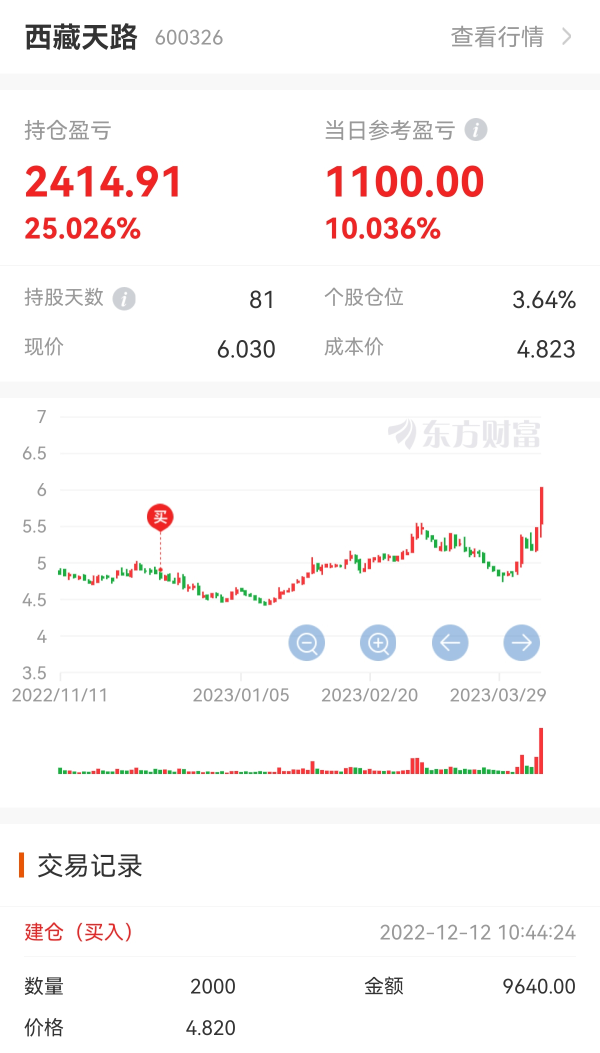The width and height of the screenshot is (600, 1053).
Task: Open 查看行情 market quotes link
Action: tap(511, 37)
